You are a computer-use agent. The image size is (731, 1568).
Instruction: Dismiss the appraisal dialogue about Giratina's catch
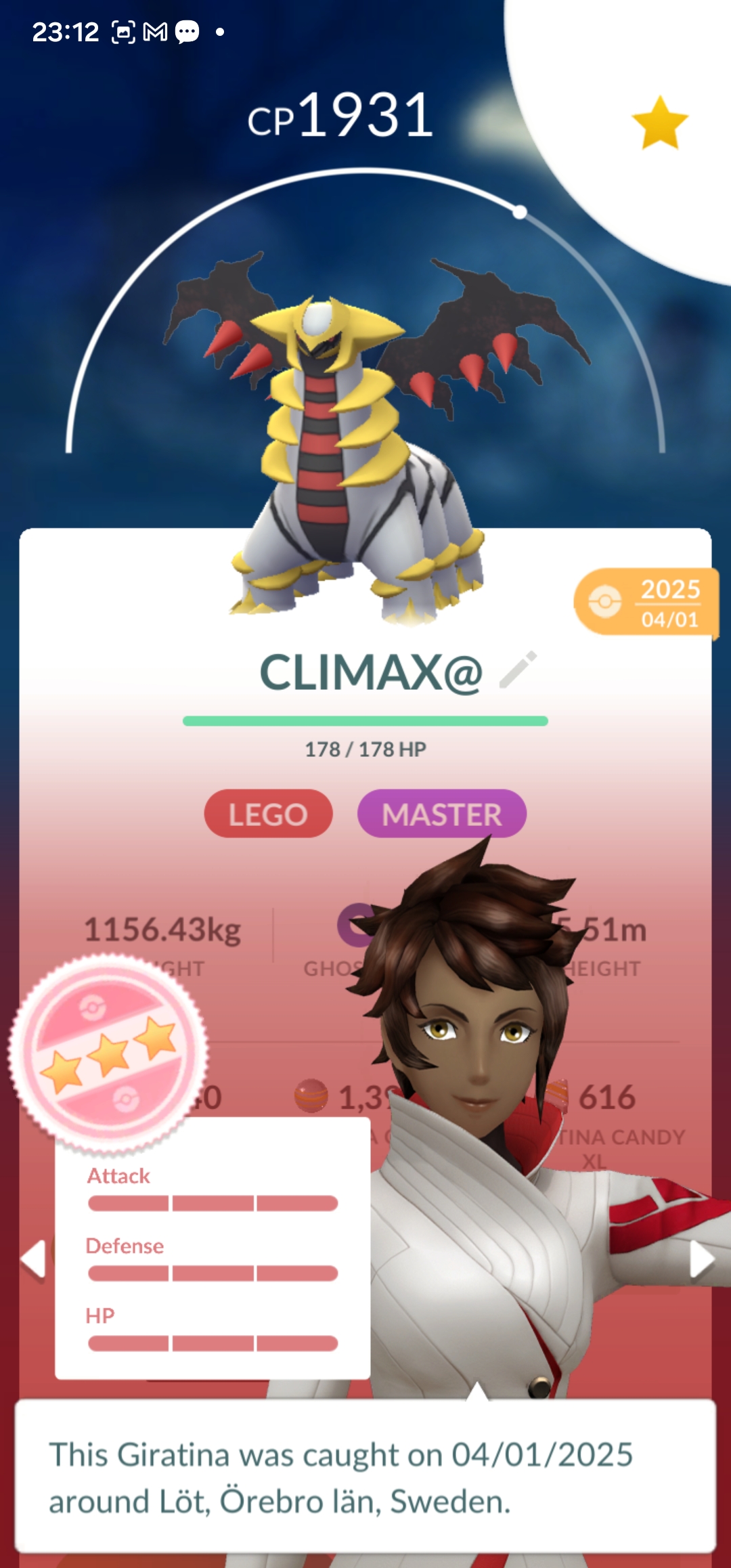[365, 1476]
